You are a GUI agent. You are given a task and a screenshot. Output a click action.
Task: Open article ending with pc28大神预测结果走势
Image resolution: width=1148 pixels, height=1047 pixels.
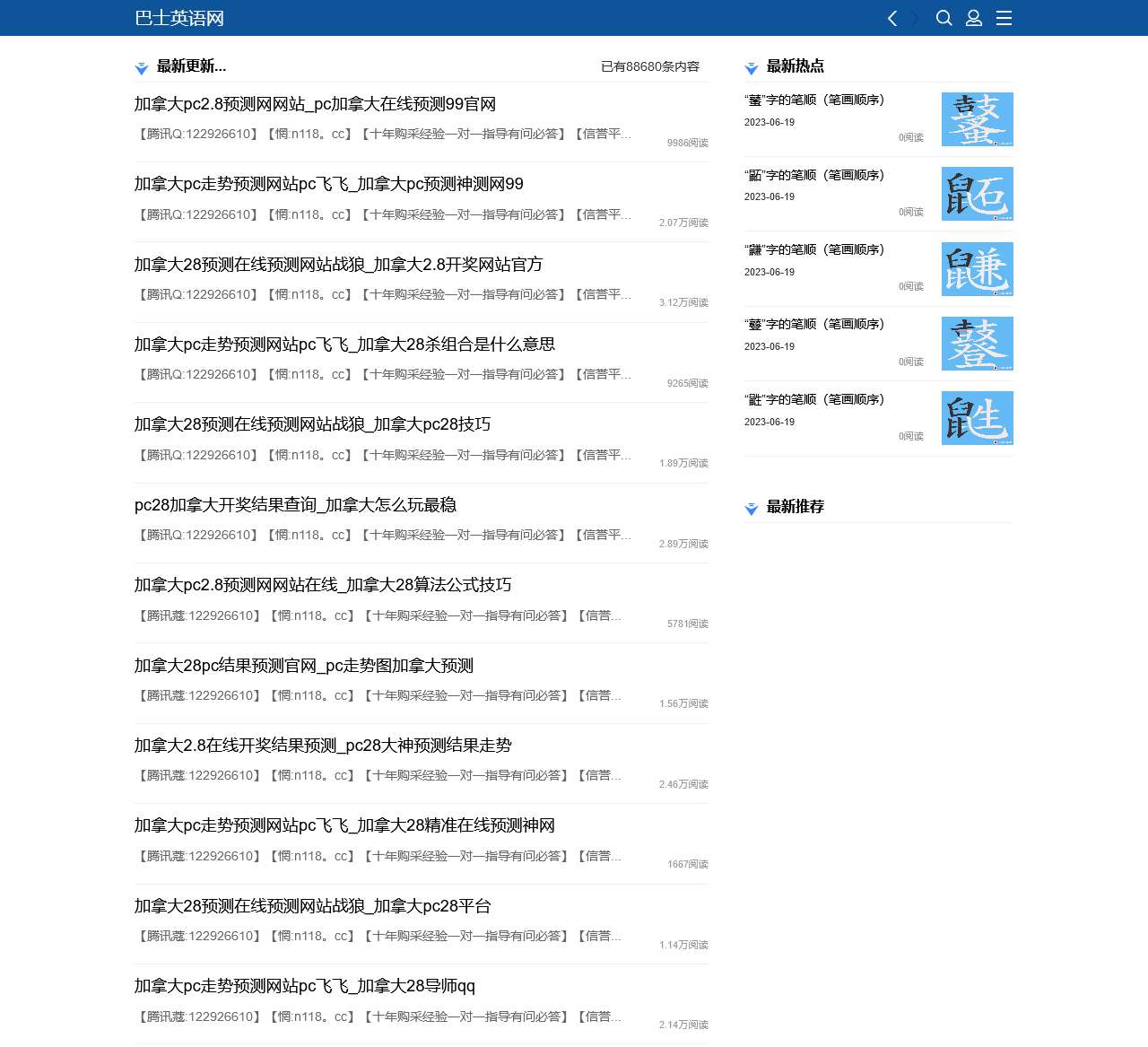pos(323,746)
